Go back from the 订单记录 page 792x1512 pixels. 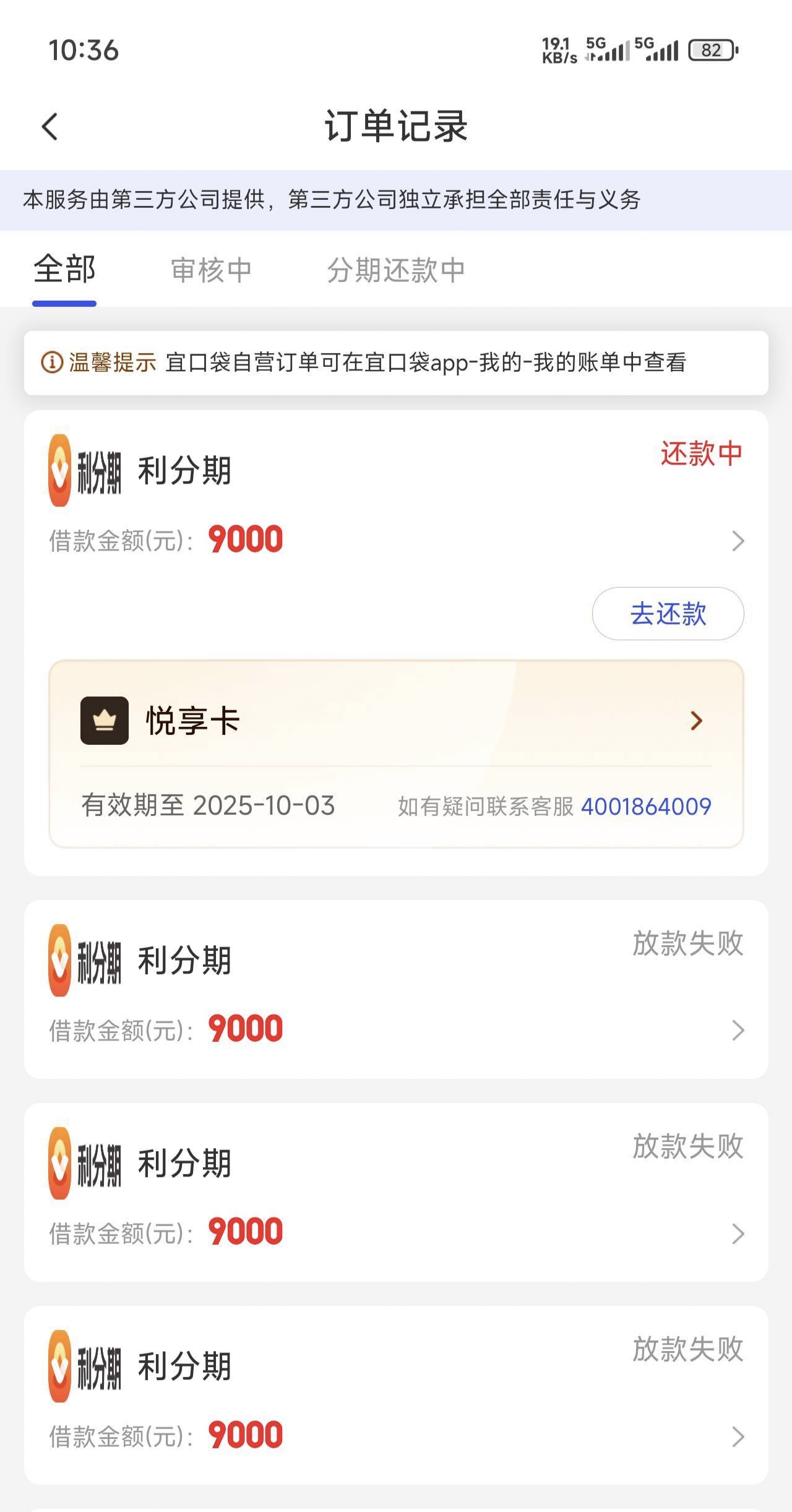point(50,127)
